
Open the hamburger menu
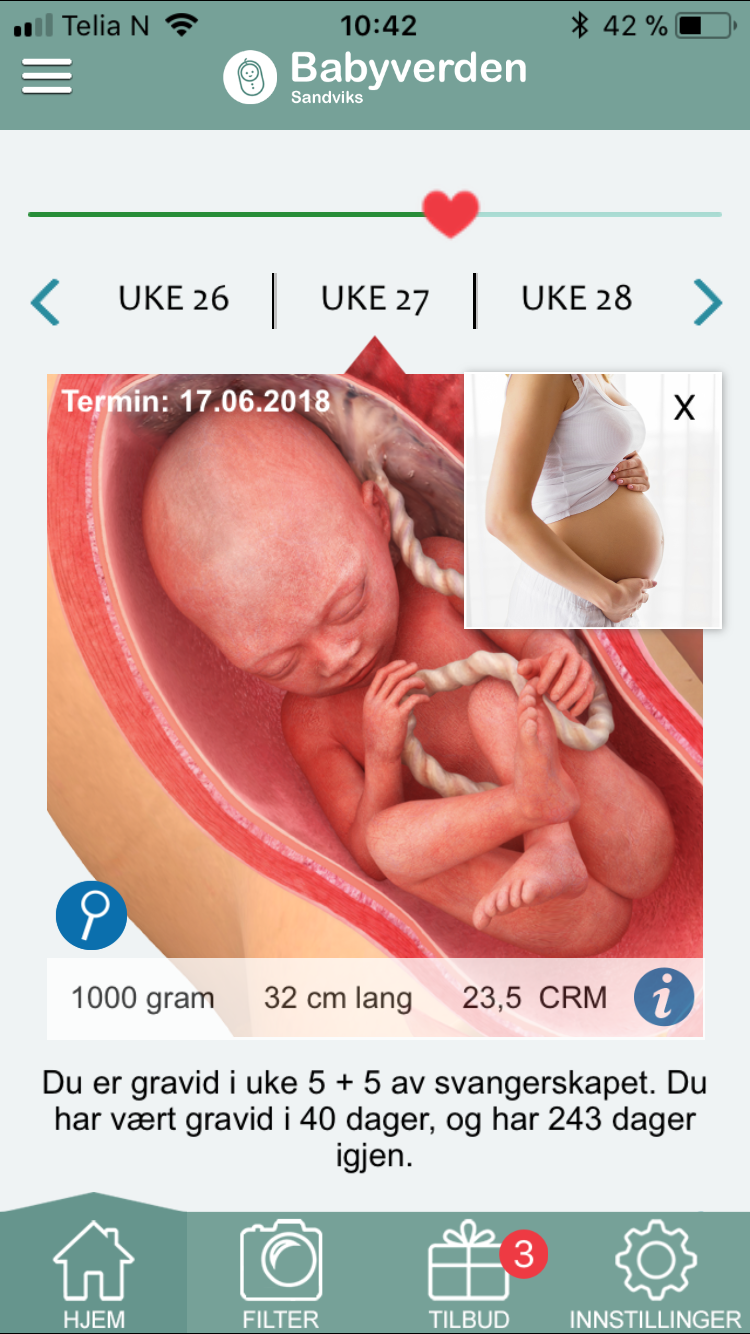pos(47,77)
